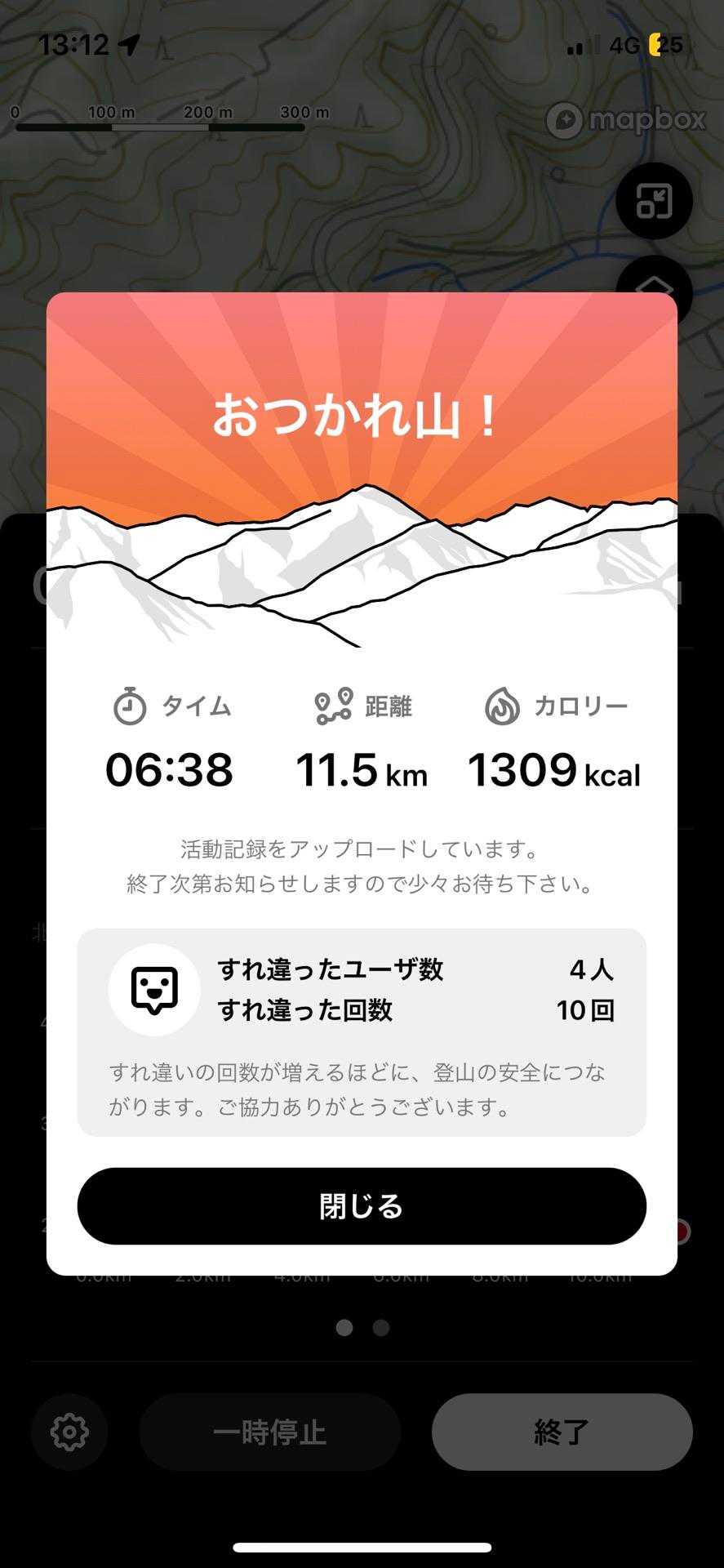Close the おつかれ山 summary dialog with 閉じる
This screenshot has height=1568, width=724.
[362, 1205]
